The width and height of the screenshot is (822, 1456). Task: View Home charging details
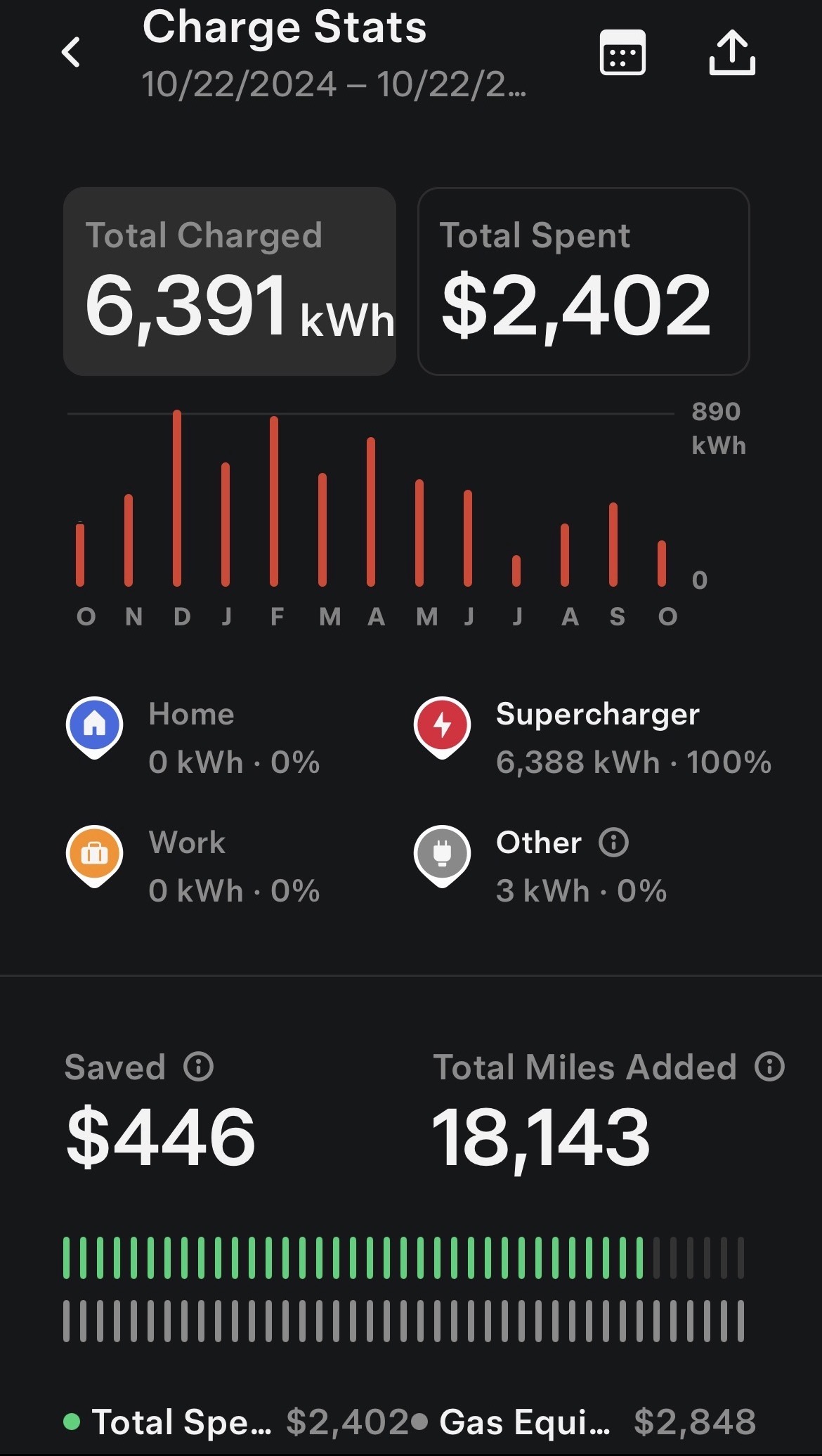coord(193,738)
